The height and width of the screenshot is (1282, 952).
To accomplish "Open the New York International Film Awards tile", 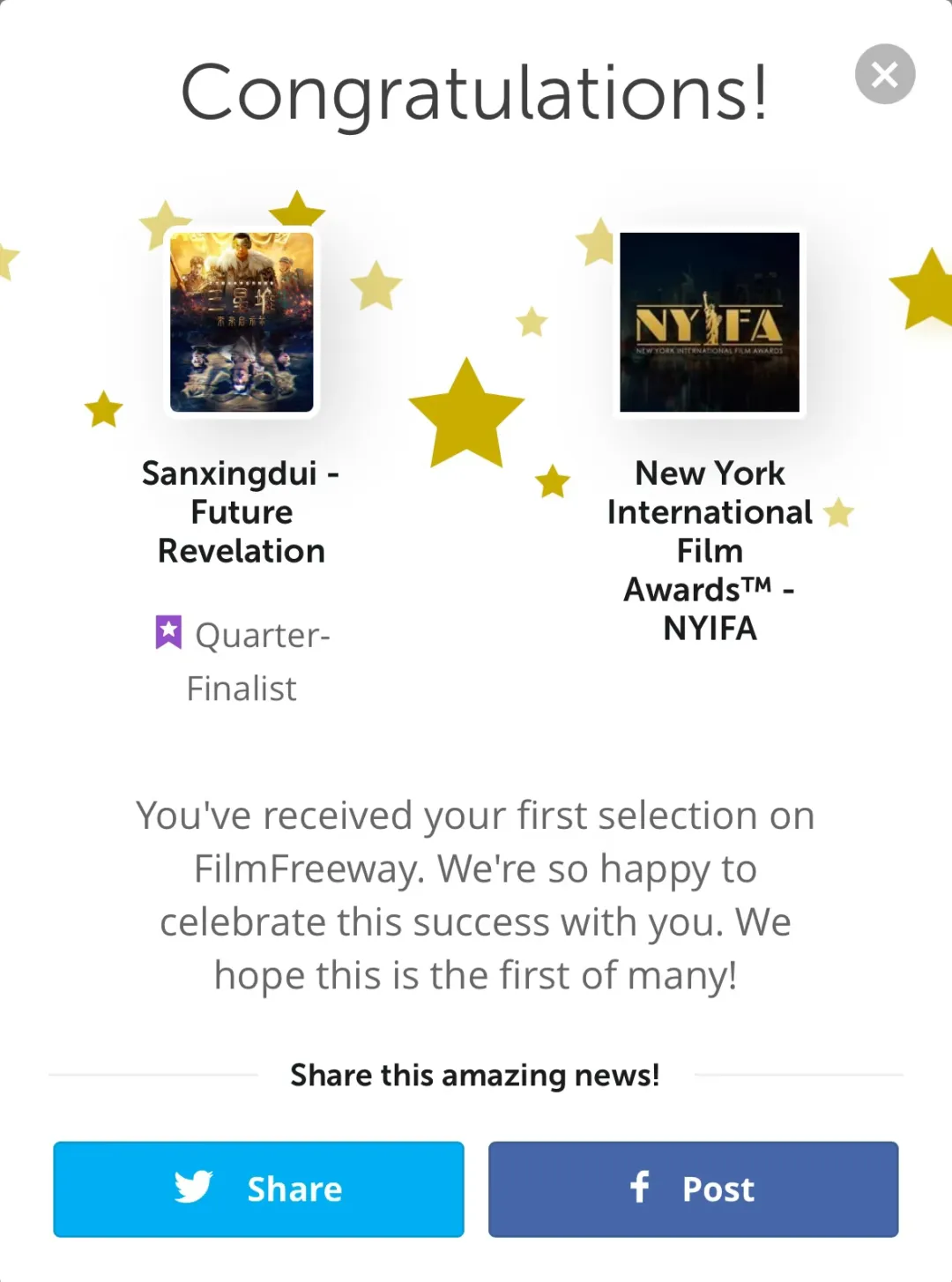I will 710,322.
